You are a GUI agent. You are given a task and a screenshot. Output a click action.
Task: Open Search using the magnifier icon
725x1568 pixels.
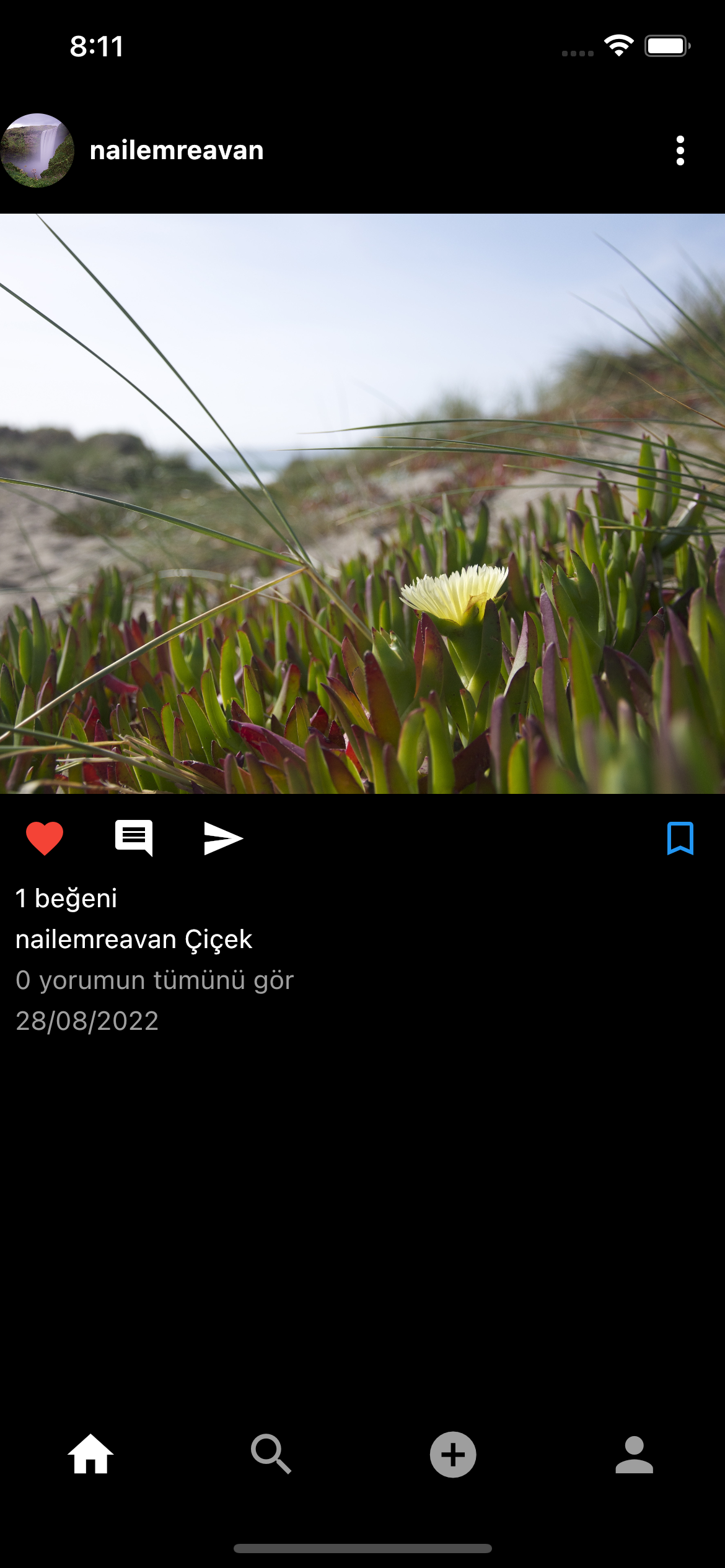click(271, 1455)
